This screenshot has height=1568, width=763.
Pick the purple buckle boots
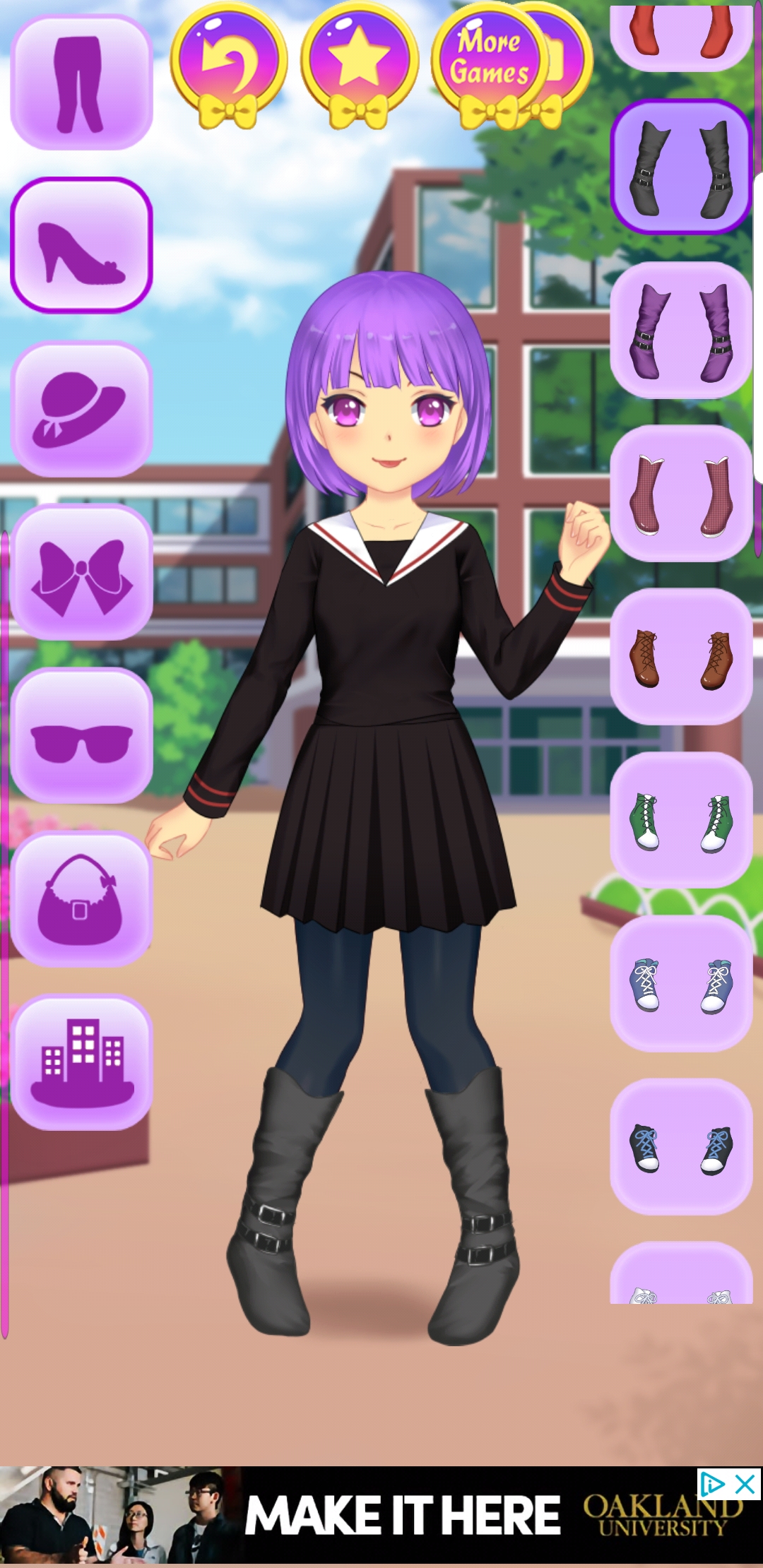click(x=681, y=330)
